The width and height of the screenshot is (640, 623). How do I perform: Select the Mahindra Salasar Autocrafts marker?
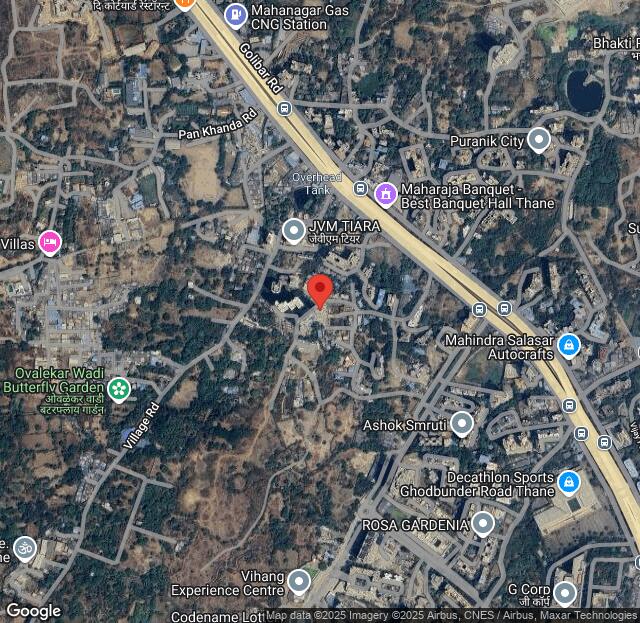pos(568,346)
